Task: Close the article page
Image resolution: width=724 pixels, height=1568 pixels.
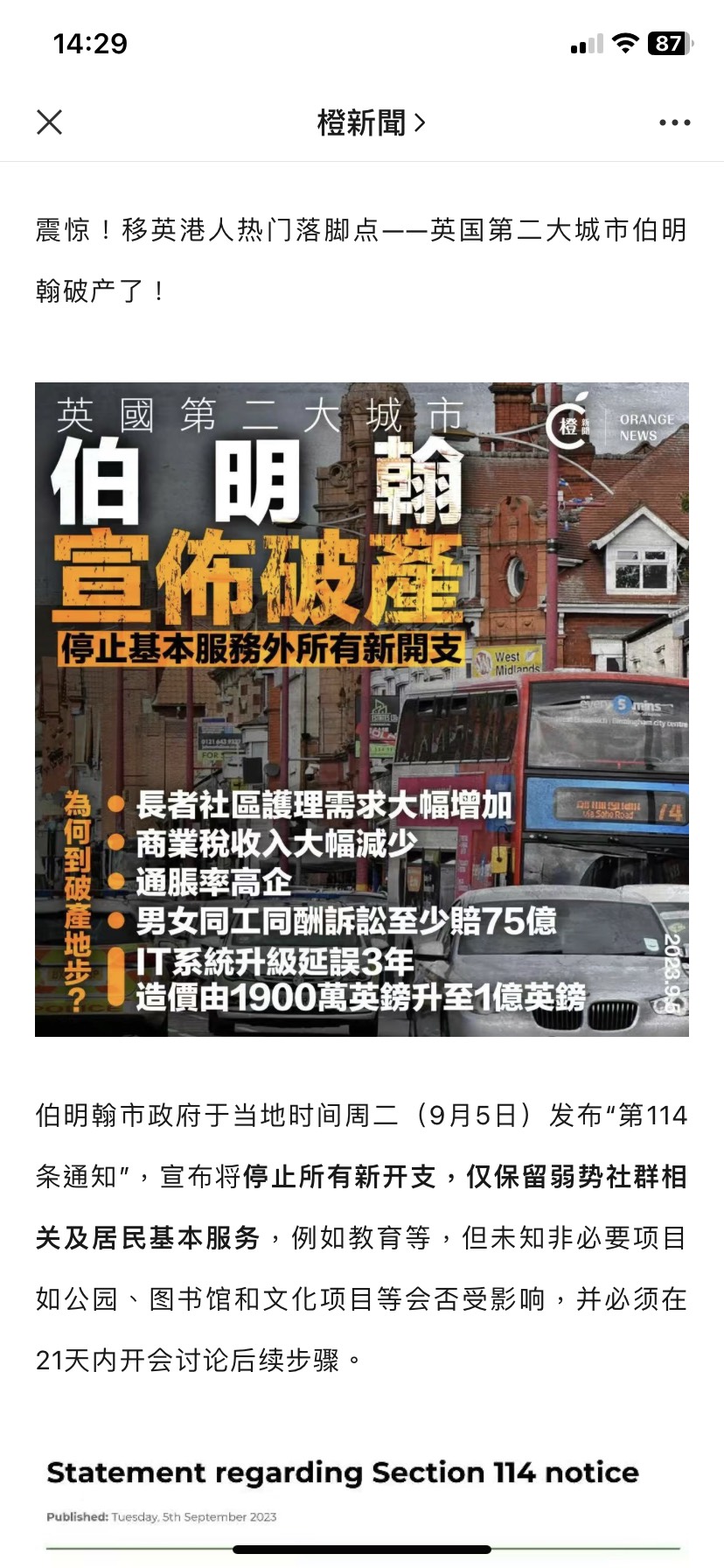Action: point(50,122)
